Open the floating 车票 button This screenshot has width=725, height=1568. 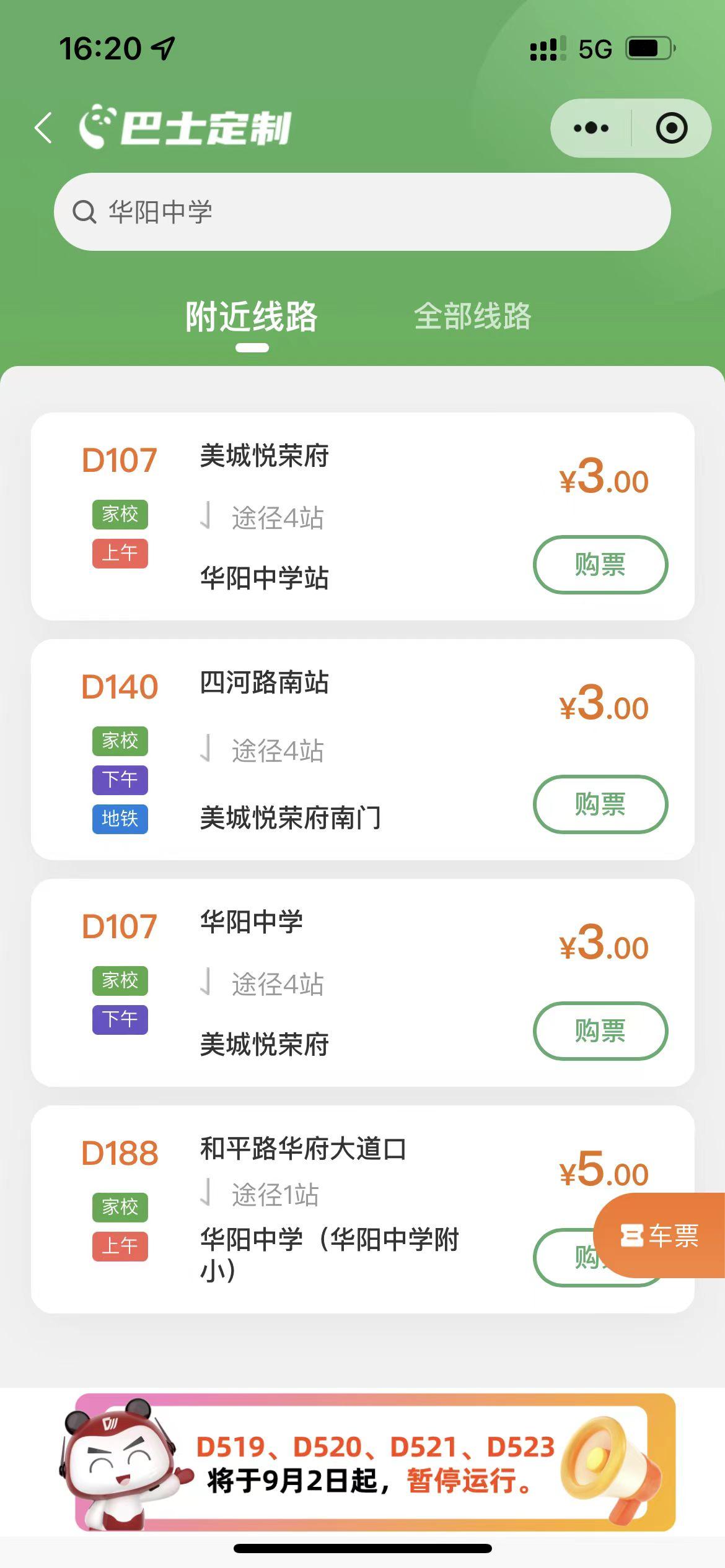pos(661,1236)
